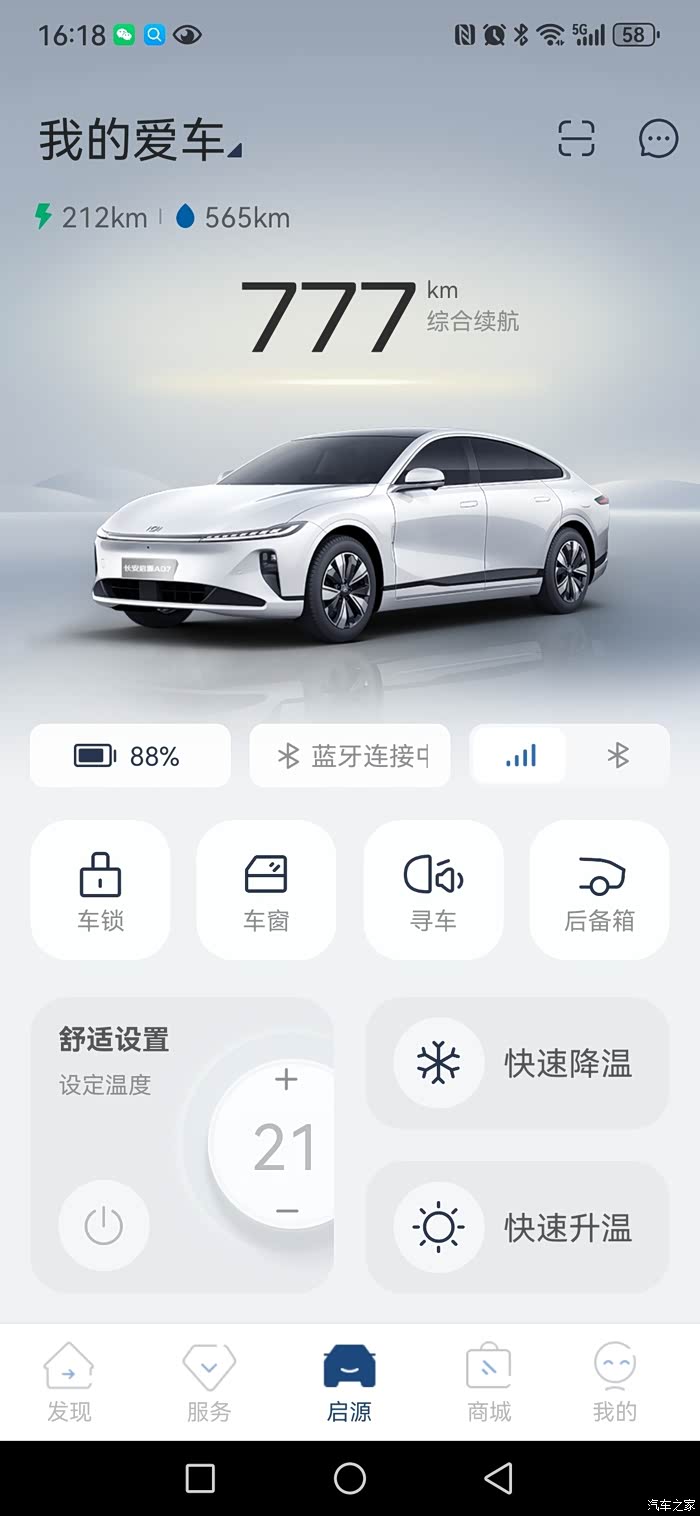Viewport: 700px width, 1516px height.
Task: Go back using the system back button
Action: pyautogui.click(x=498, y=1478)
